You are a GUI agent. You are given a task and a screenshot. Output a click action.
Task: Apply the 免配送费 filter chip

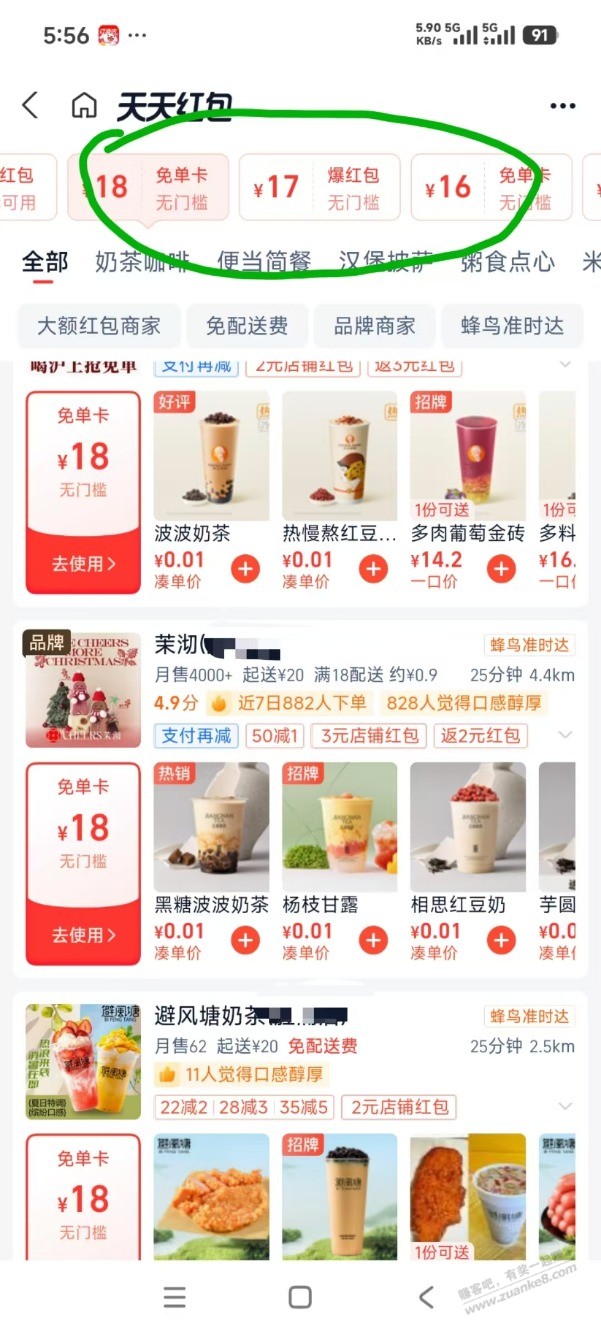pos(247,325)
